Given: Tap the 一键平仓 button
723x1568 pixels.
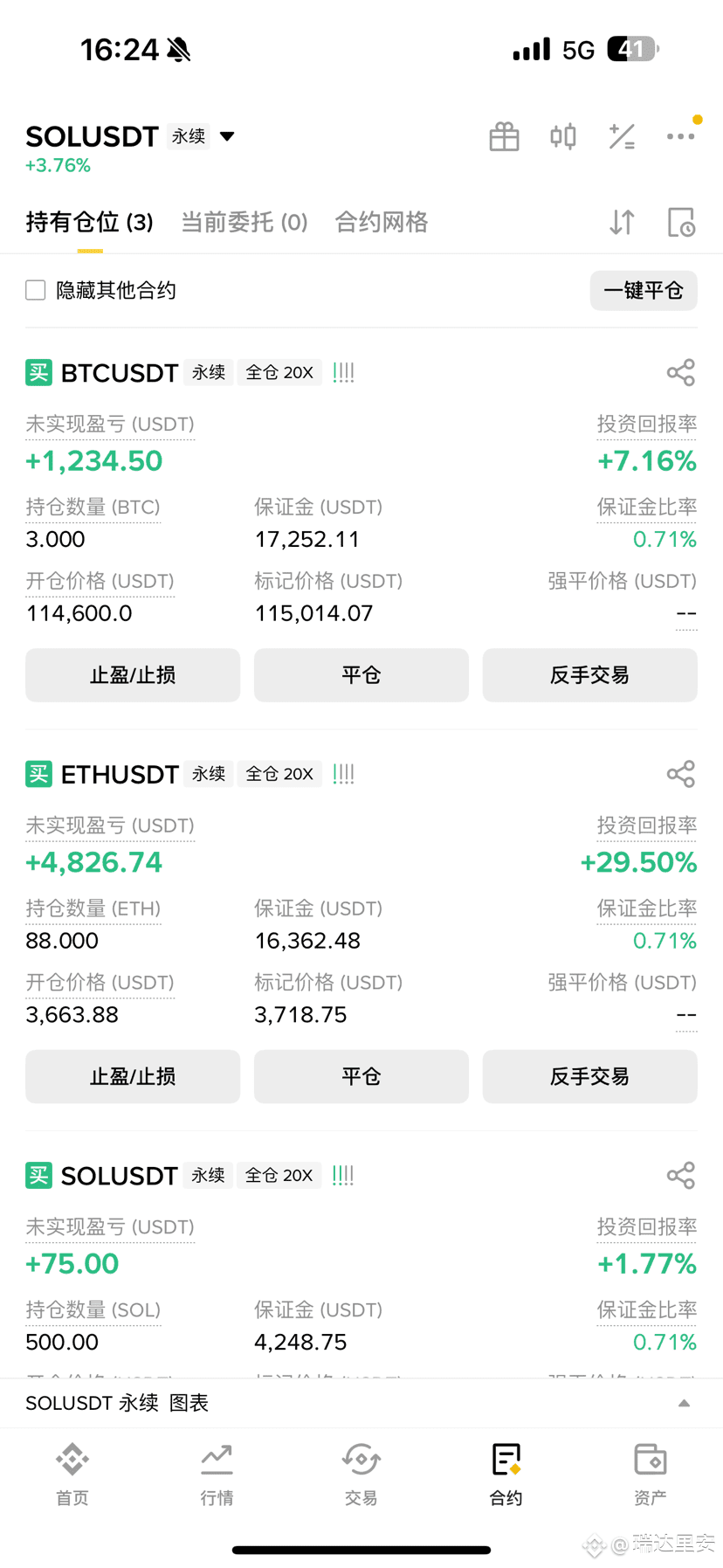Looking at the screenshot, I should coord(644,290).
